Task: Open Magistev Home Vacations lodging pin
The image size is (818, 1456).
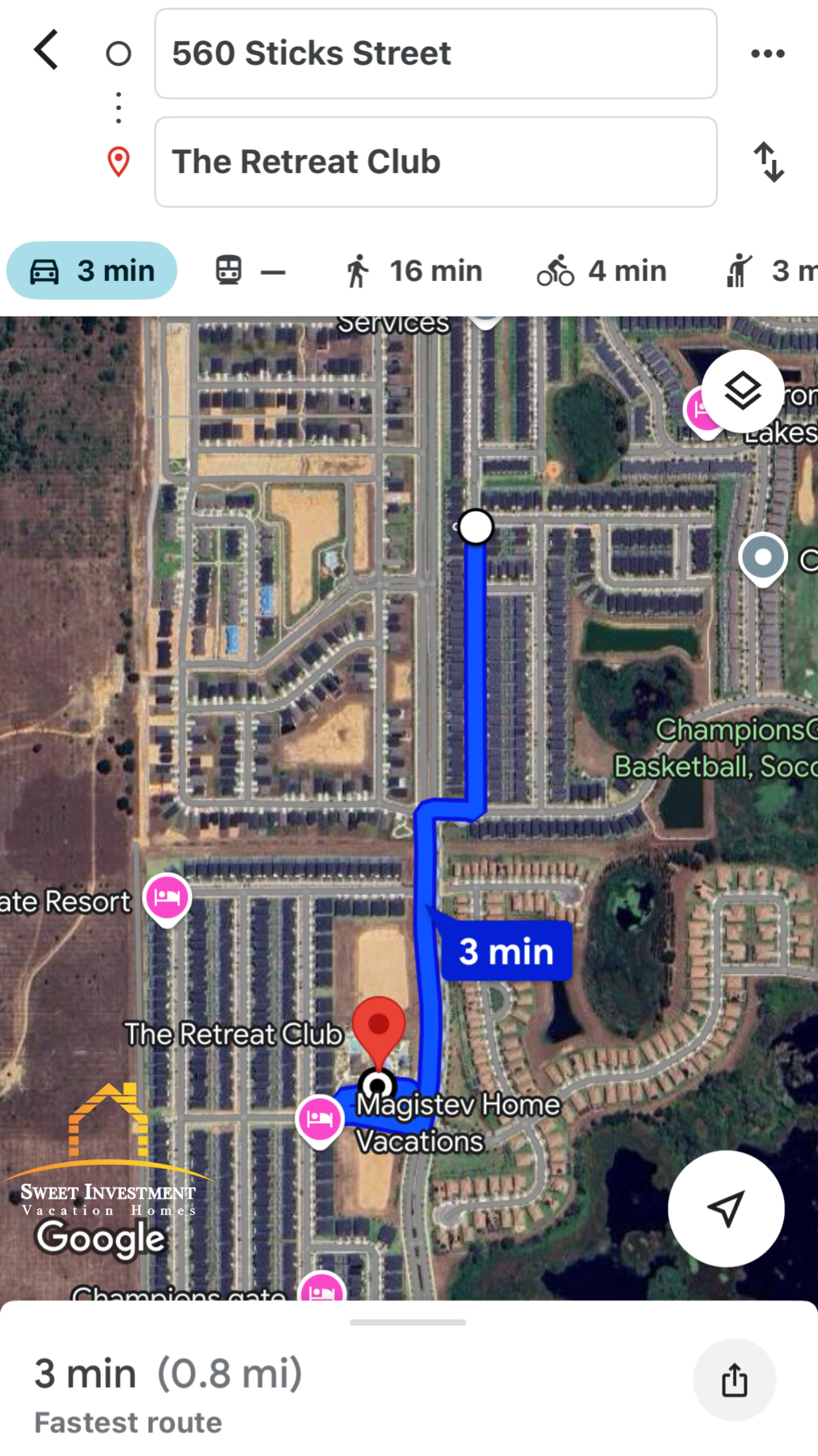Action: 320,1118
